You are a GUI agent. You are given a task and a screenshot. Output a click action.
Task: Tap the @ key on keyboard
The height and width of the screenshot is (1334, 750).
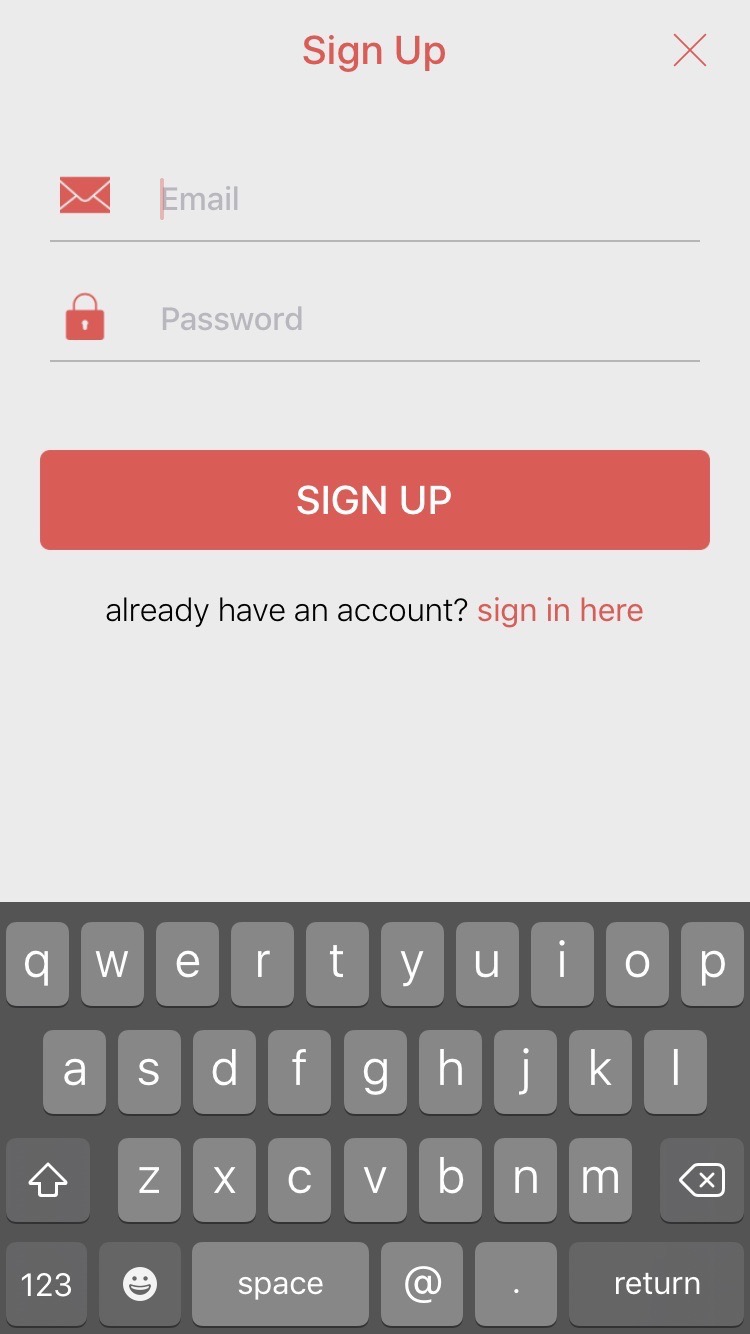tap(422, 1283)
